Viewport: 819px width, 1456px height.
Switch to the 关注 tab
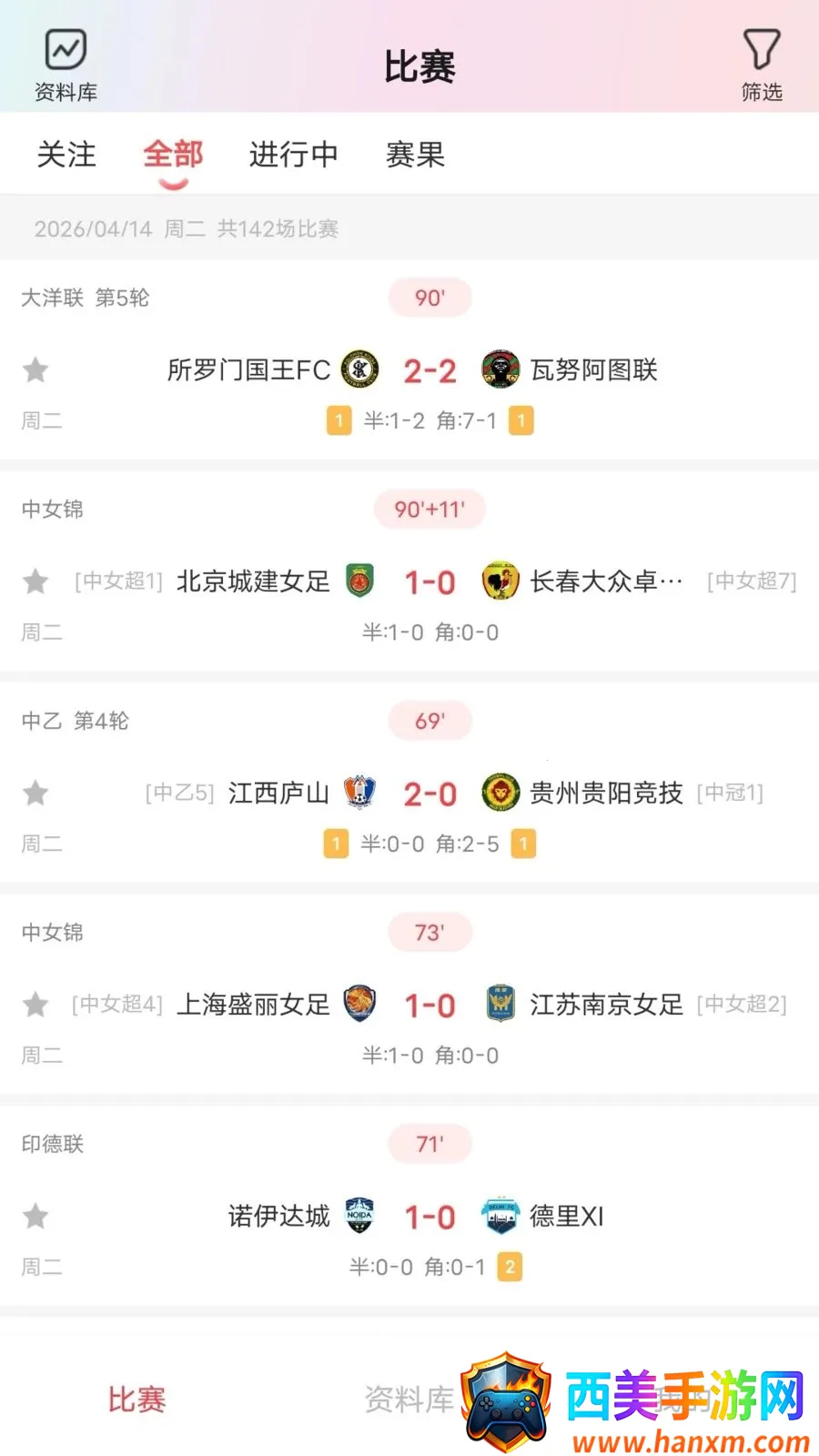click(x=66, y=155)
